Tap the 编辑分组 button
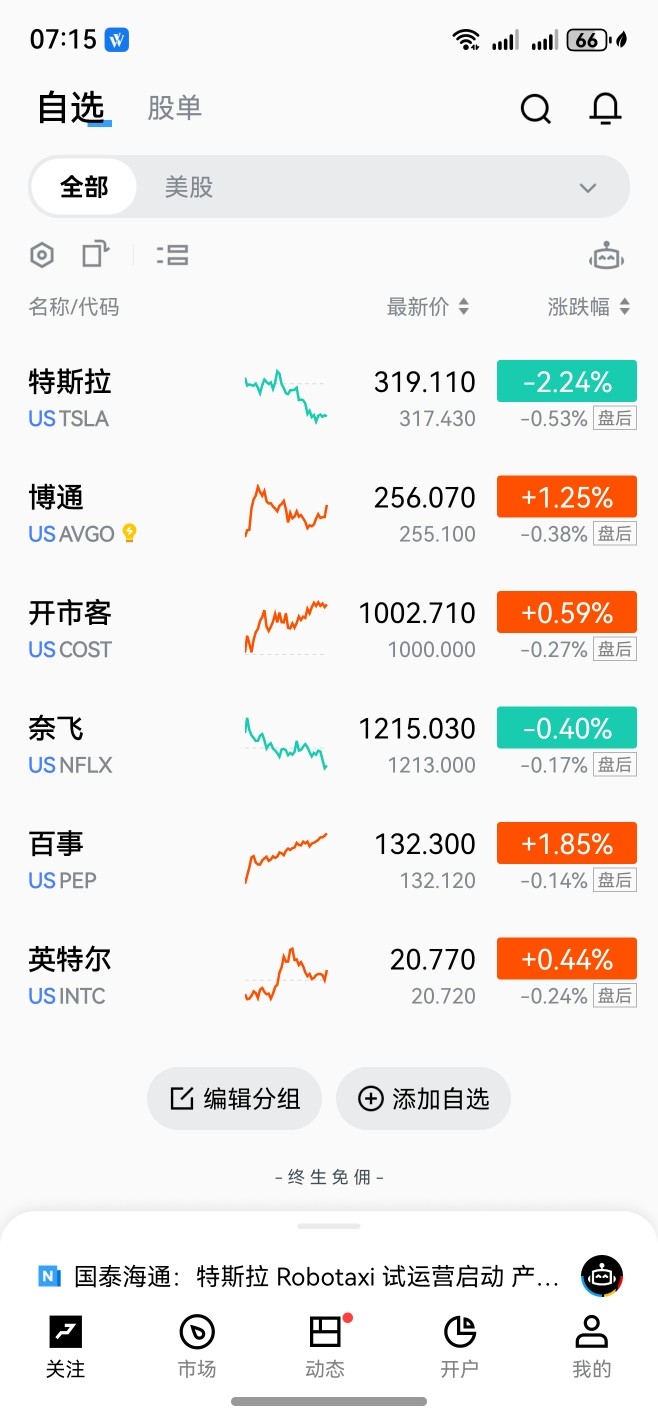The height and width of the screenshot is (1416, 658). click(235, 1099)
